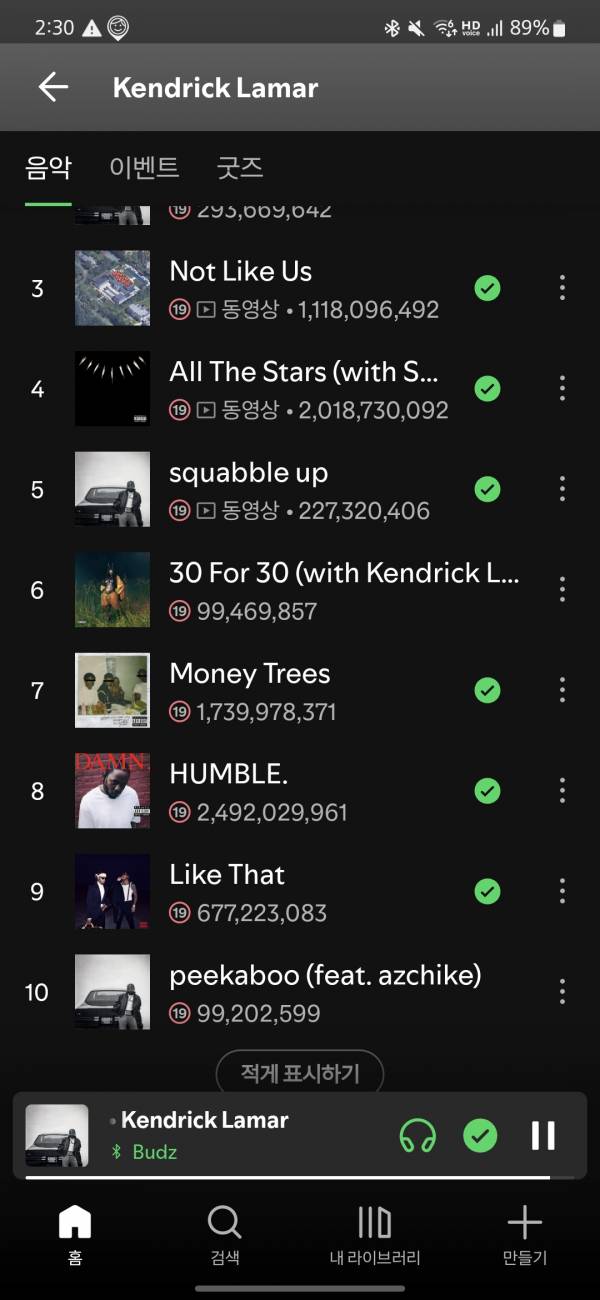Image resolution: width=600 pixels, height=1300 pixels.
Task: Go back from Kendrick Lamar page
Action: tap(53, 87)
